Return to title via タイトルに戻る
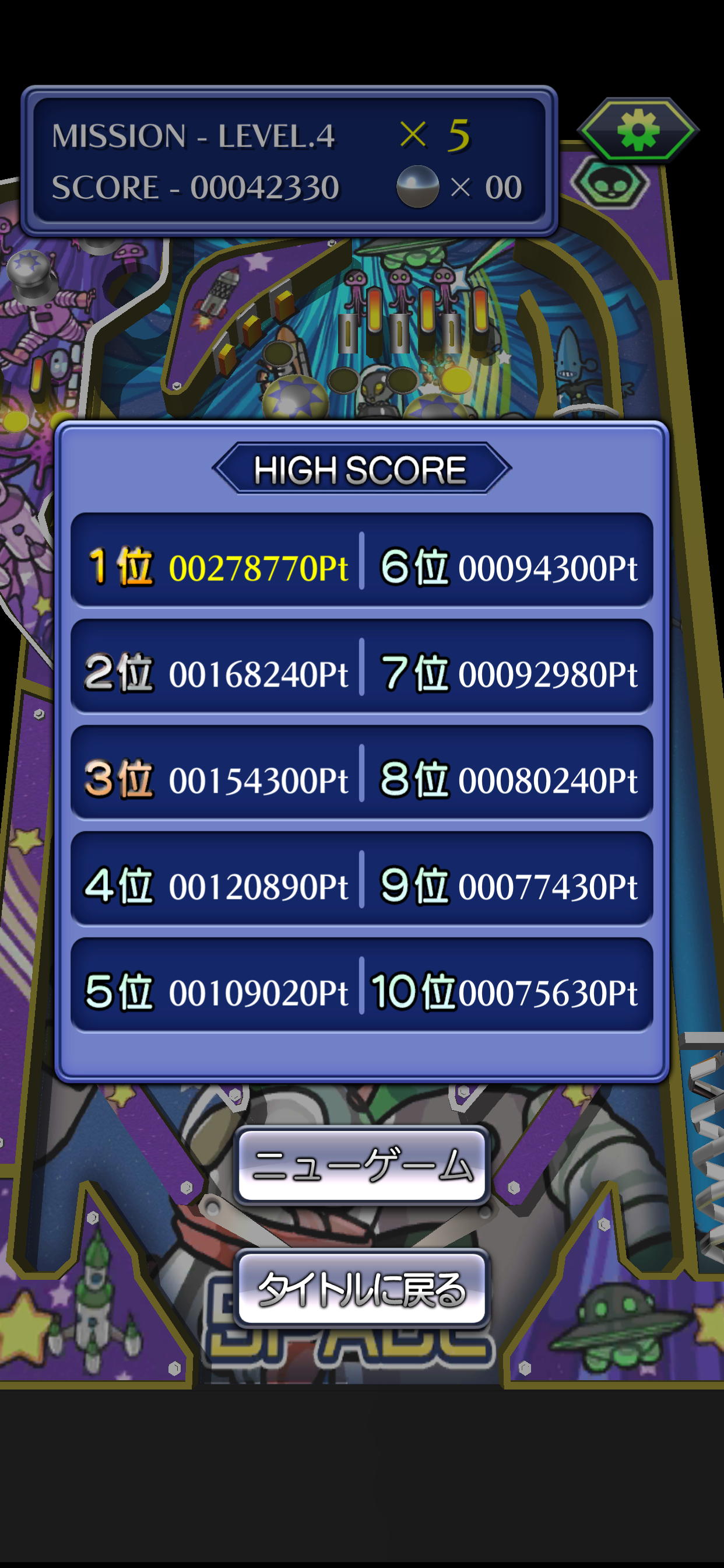724x1568 pixels. pyautogui.click(x=362, y=1290)
